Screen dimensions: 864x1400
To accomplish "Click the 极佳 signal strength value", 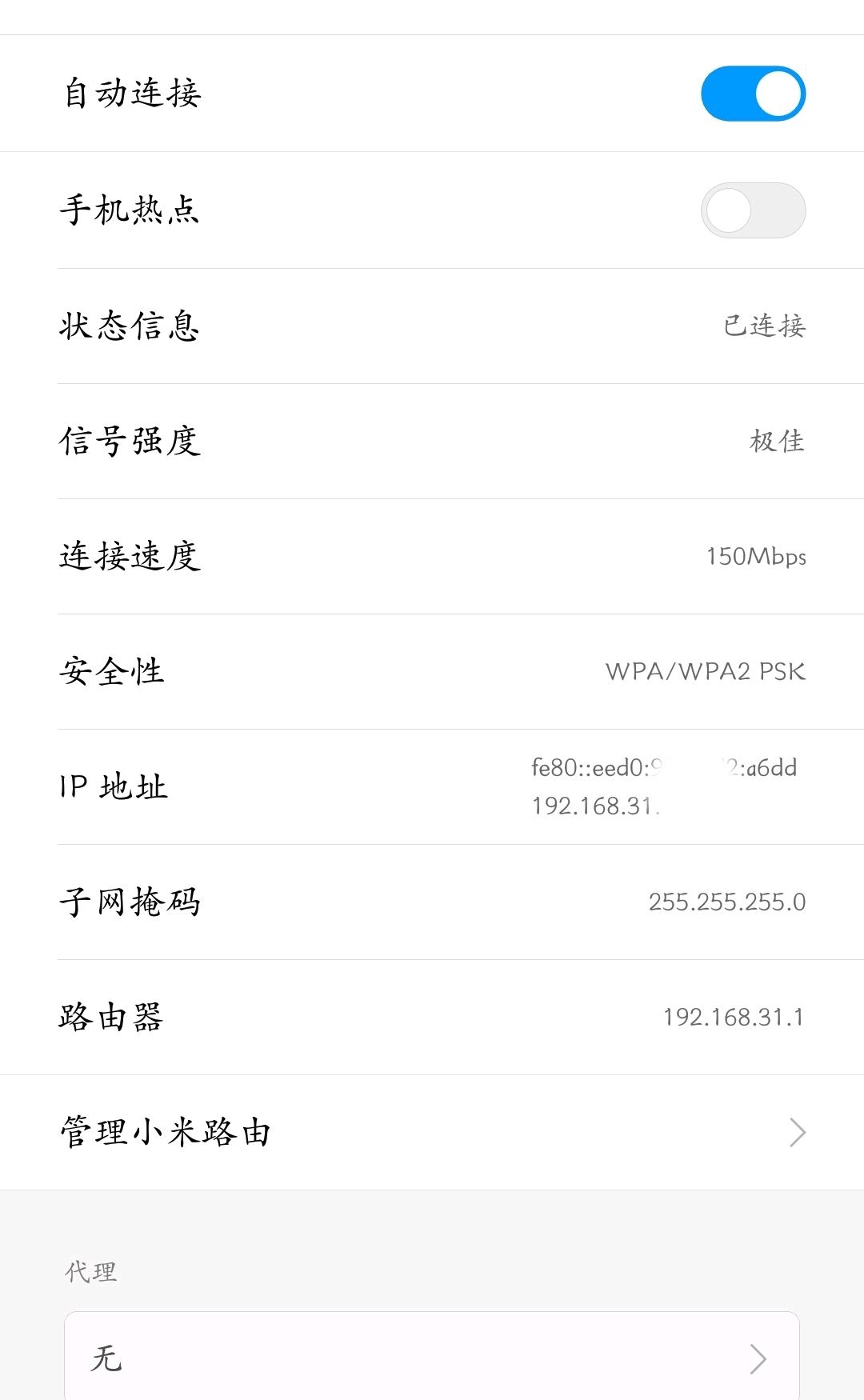I will coord(776,442).
